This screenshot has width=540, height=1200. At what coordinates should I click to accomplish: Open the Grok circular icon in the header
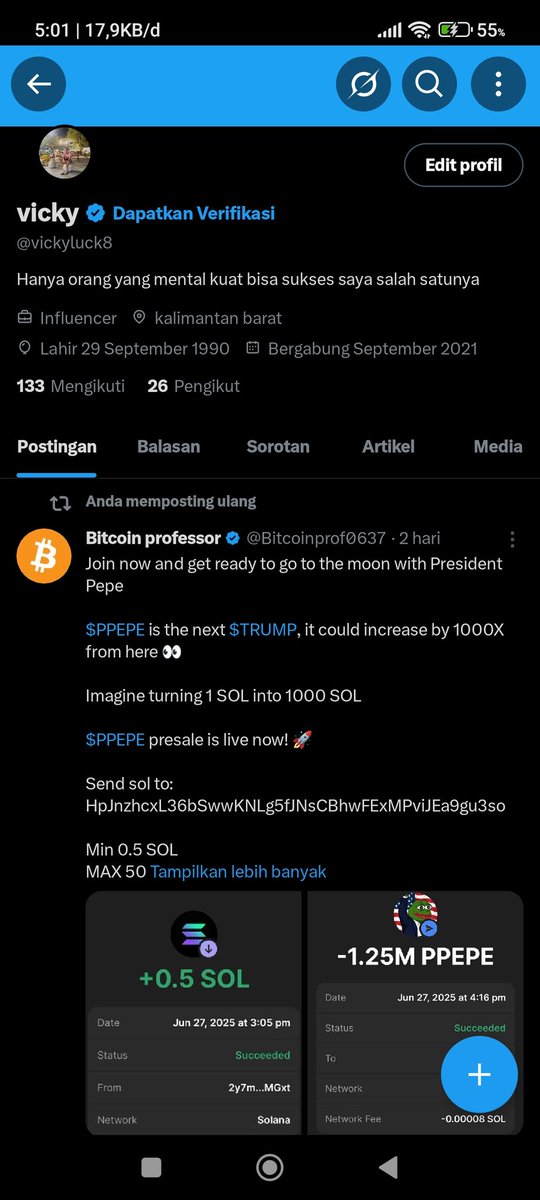(x=363, y=84)
